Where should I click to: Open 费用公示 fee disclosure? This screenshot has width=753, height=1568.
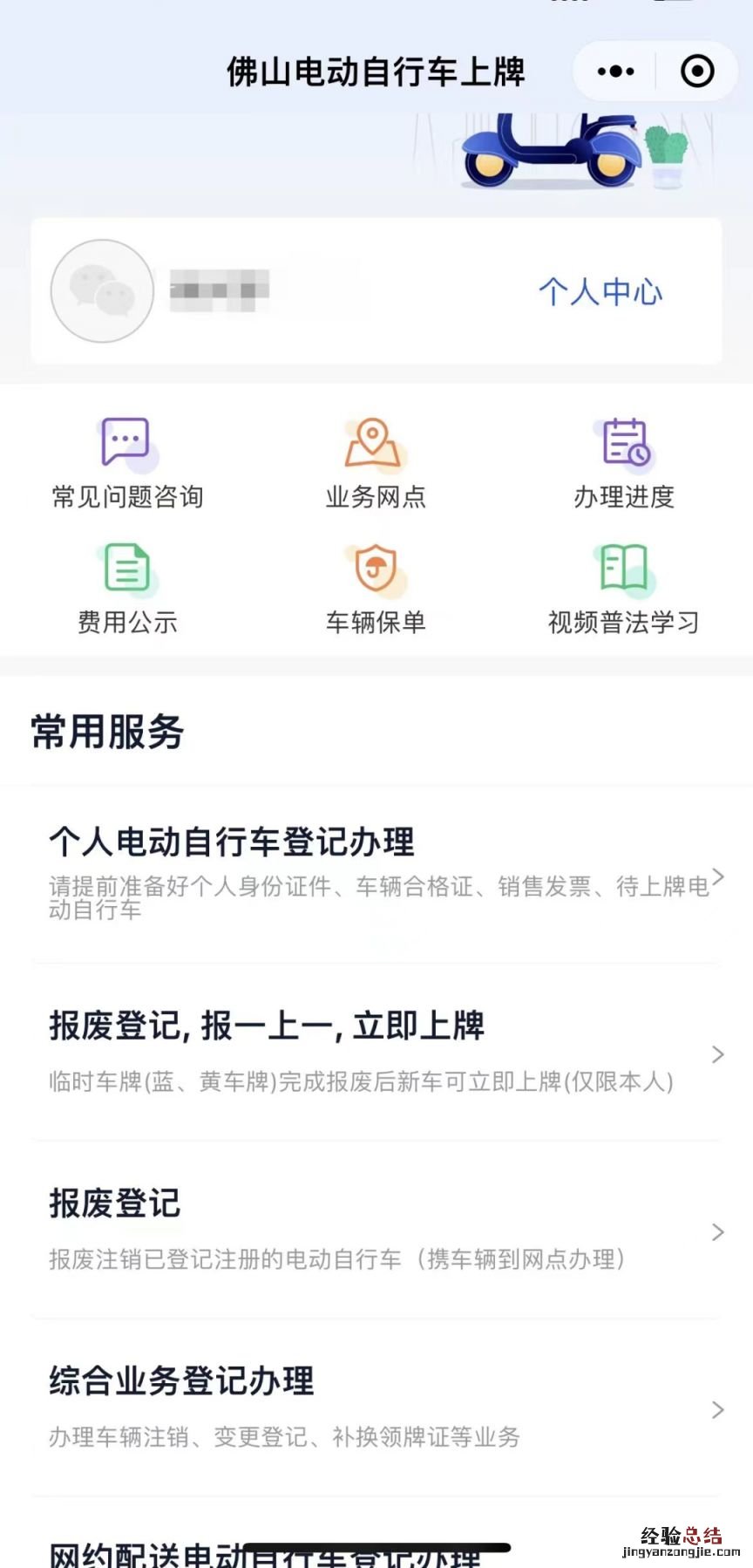[x=127, y=583]
